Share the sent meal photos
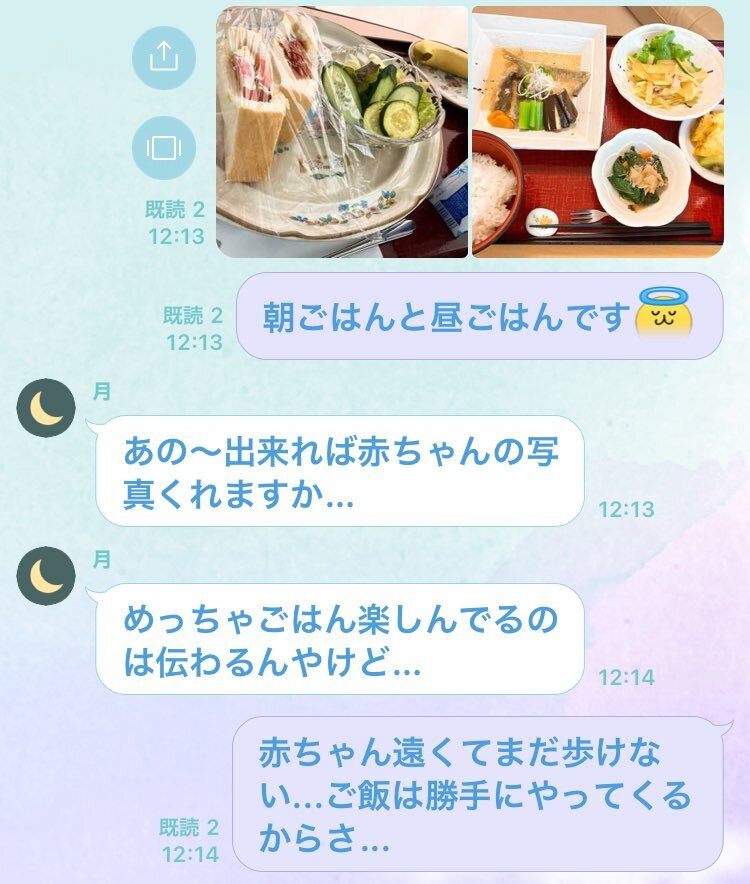This screenshot has height=884, width=750. (164, 58)
